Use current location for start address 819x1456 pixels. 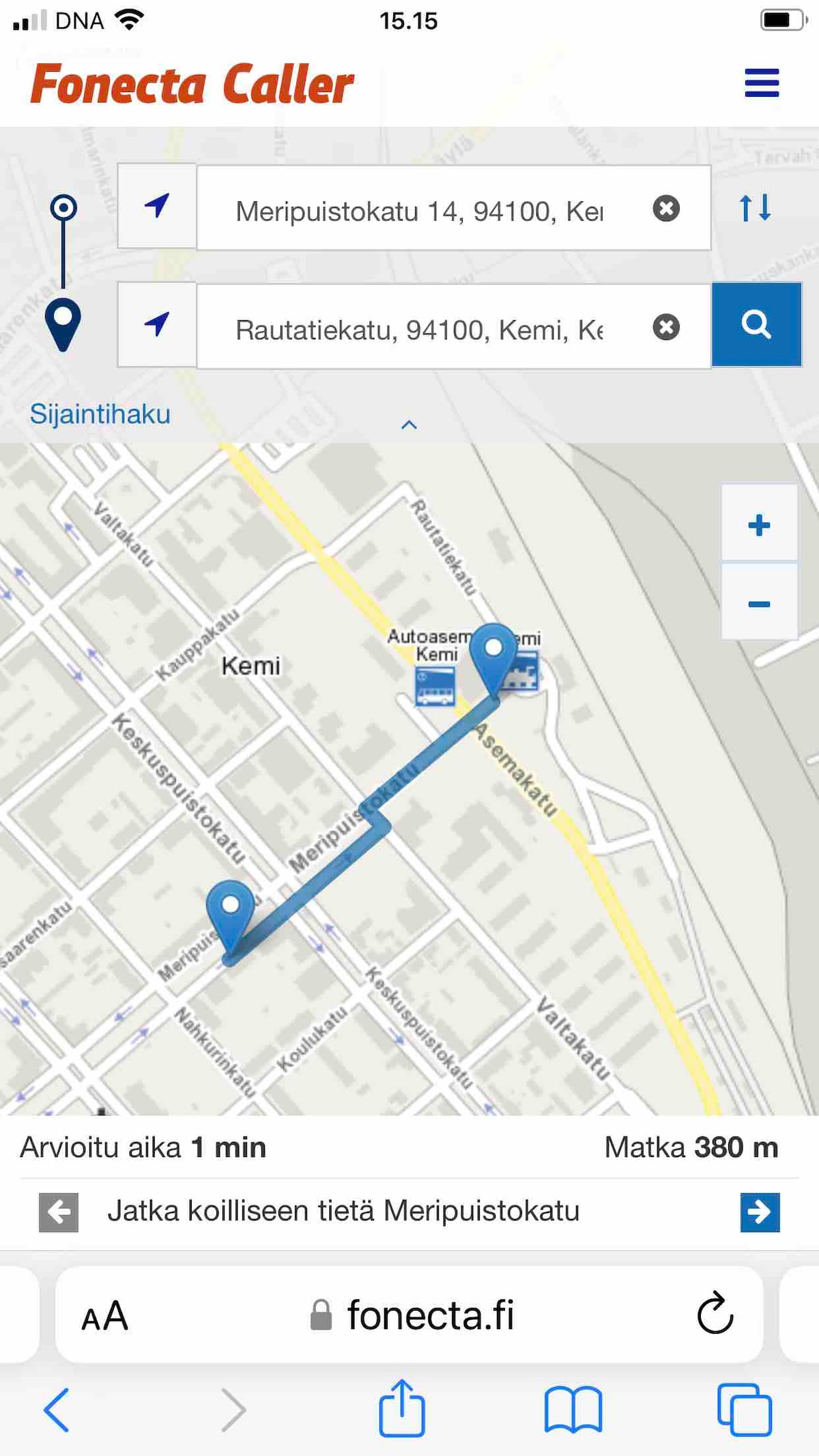(157, 206)
